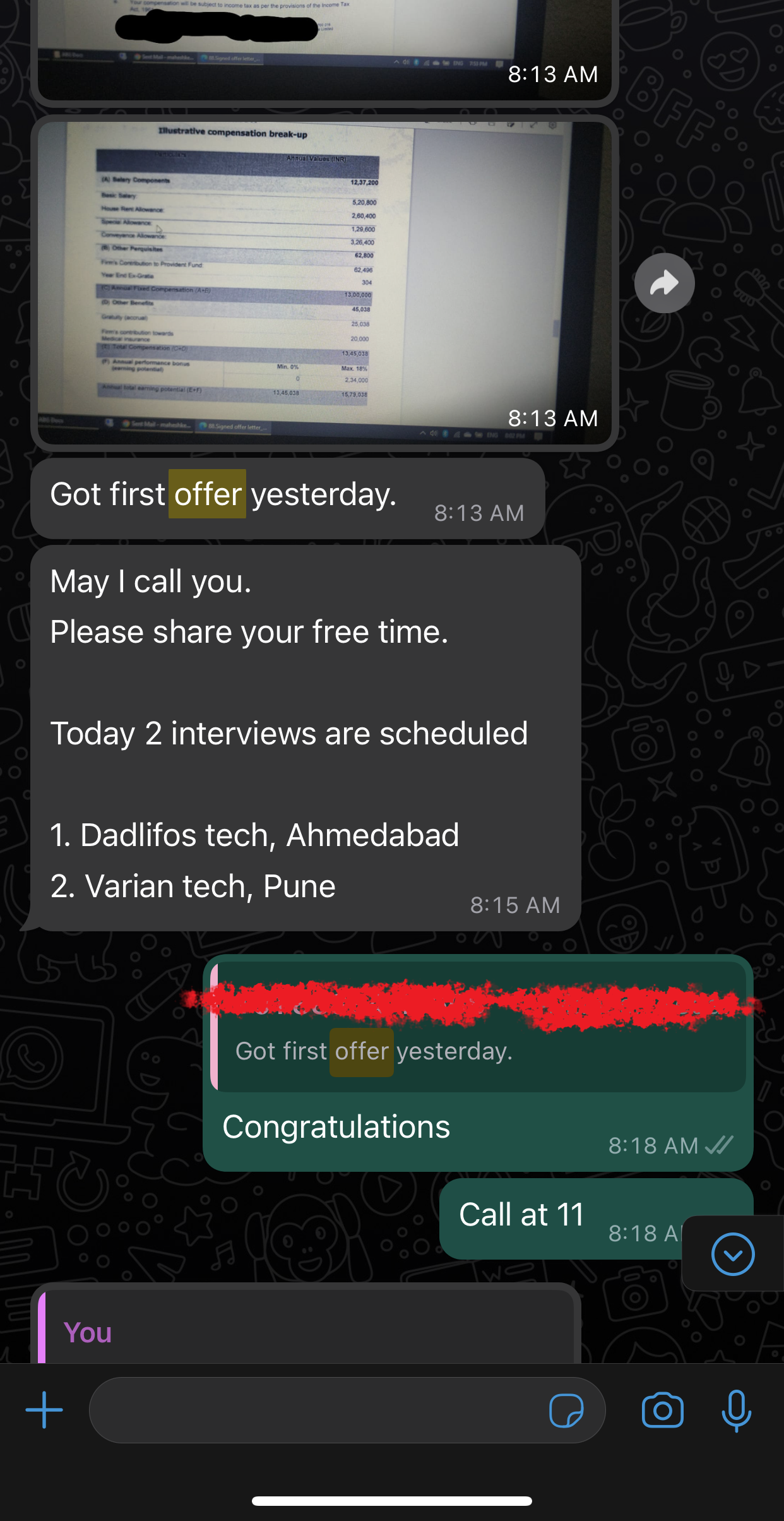Open the attachment plus menu
The width and height of the screenshot is (784, 1521).
pos(44,1410)
